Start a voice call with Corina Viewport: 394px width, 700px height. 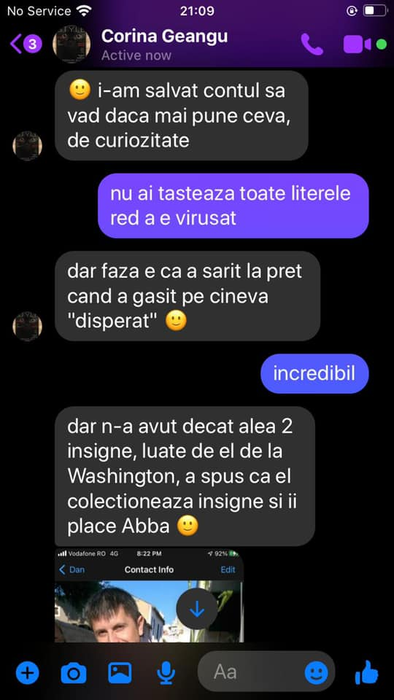pyautogui.click(x=311, y=44)
